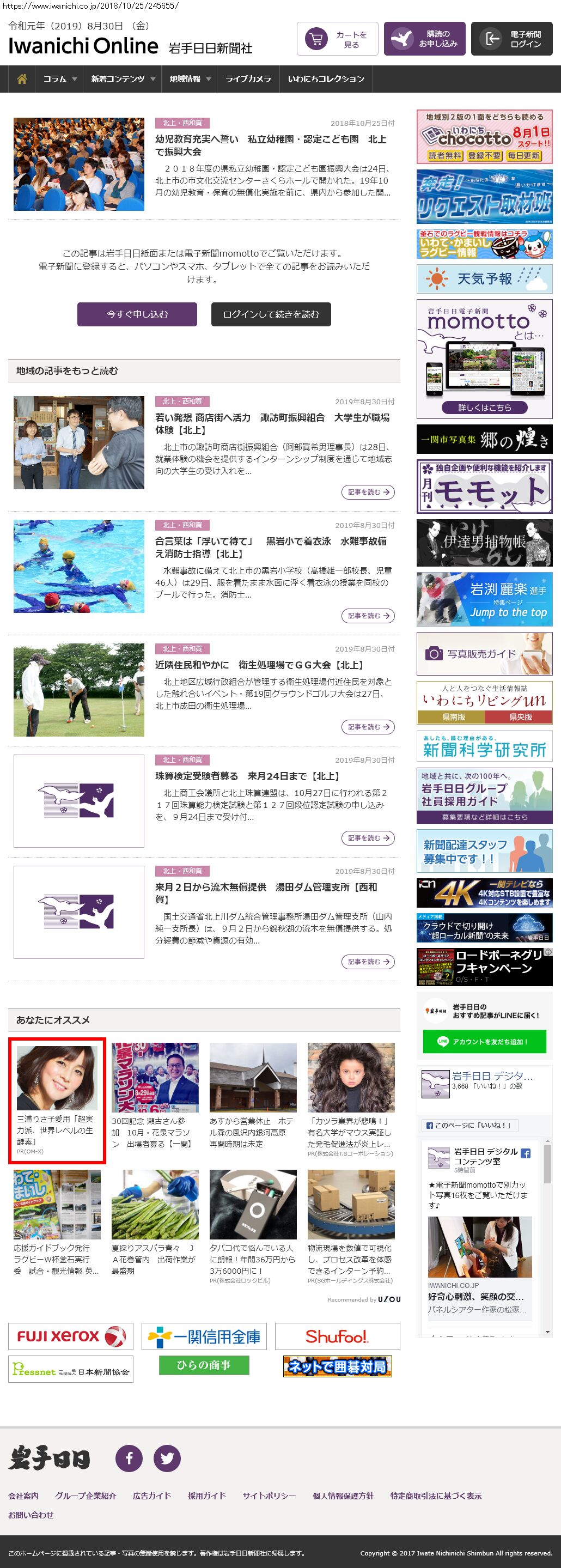561x1568 pixels.
Task: Select ログインして続きを読む
Action: point(271,315)
